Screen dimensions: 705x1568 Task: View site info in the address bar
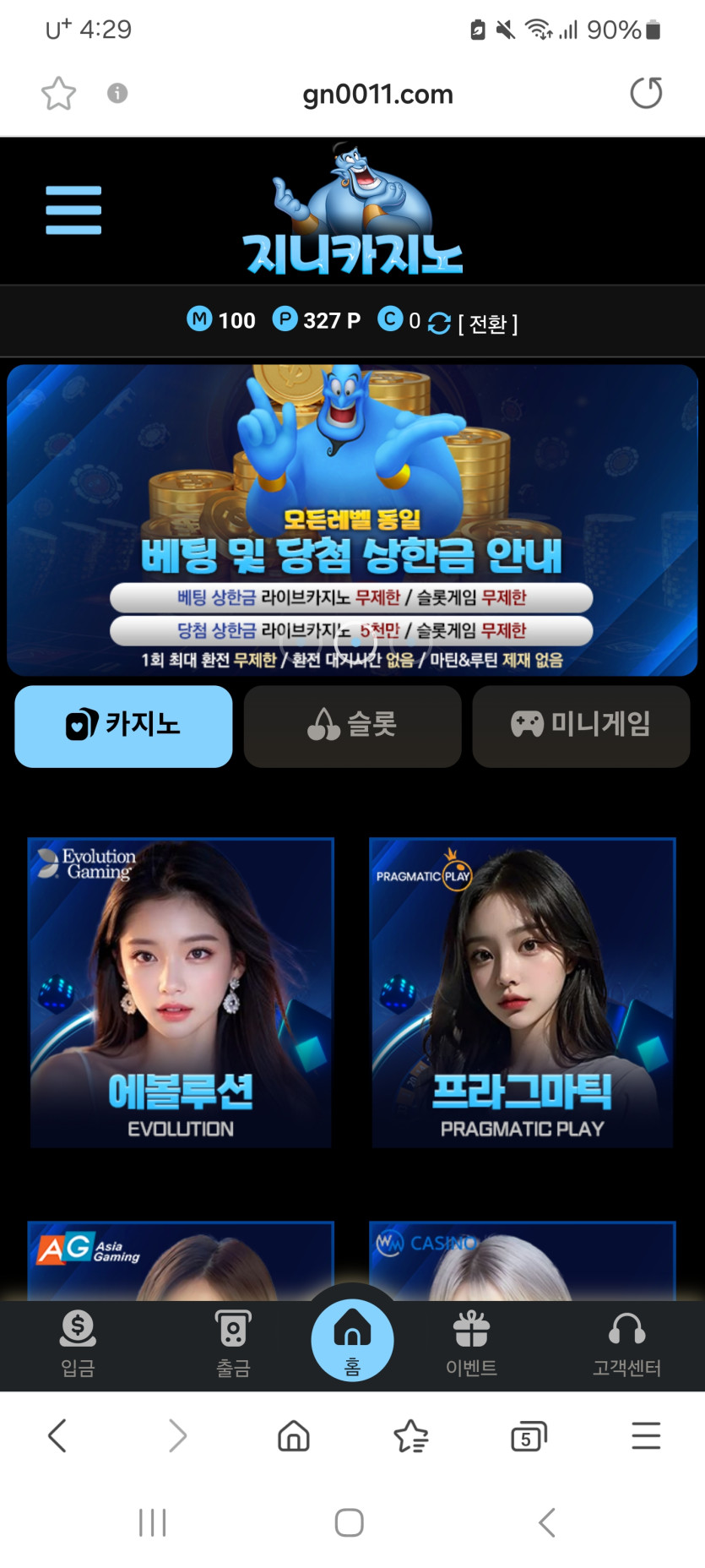117,93
